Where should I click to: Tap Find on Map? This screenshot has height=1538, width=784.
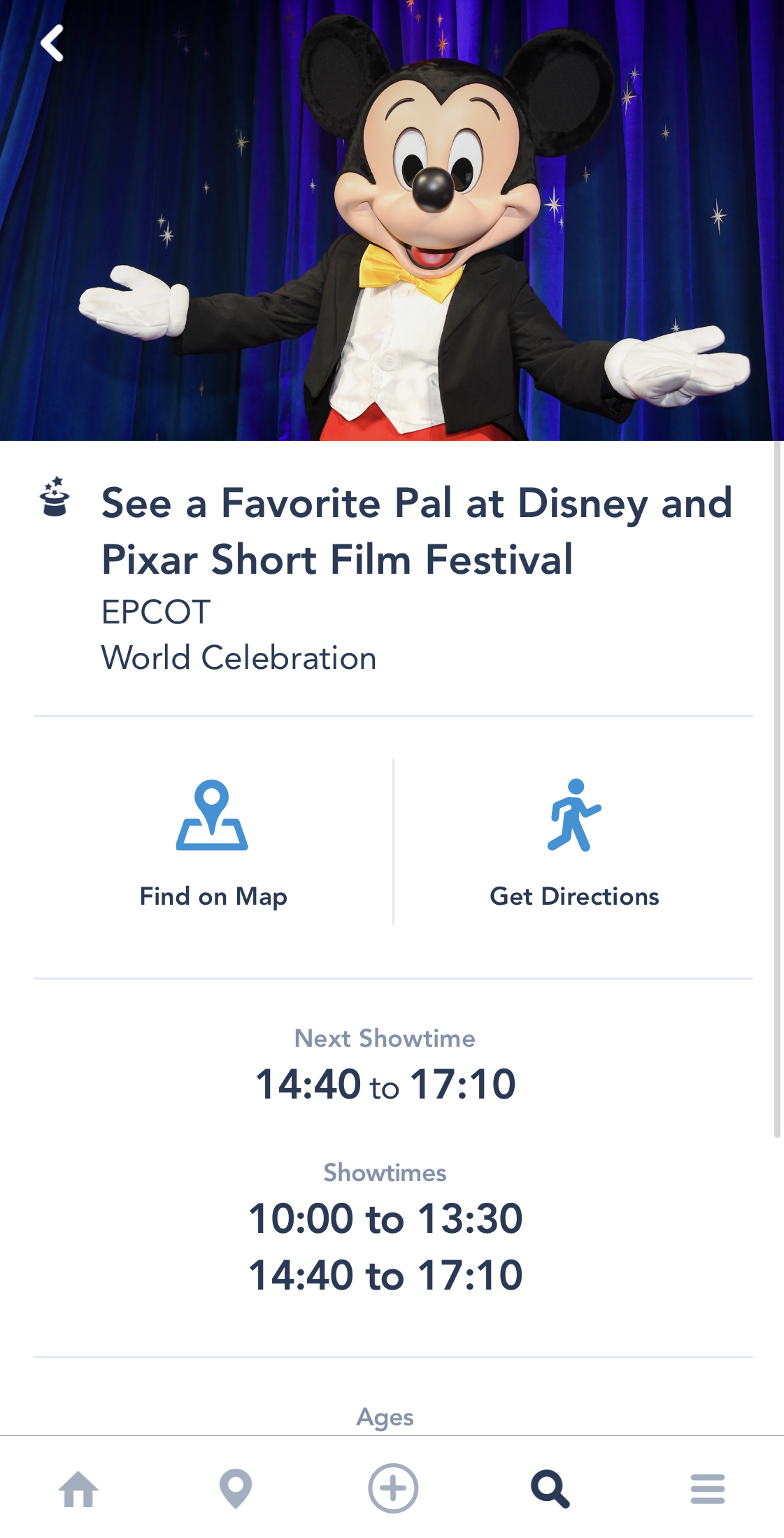213,843
